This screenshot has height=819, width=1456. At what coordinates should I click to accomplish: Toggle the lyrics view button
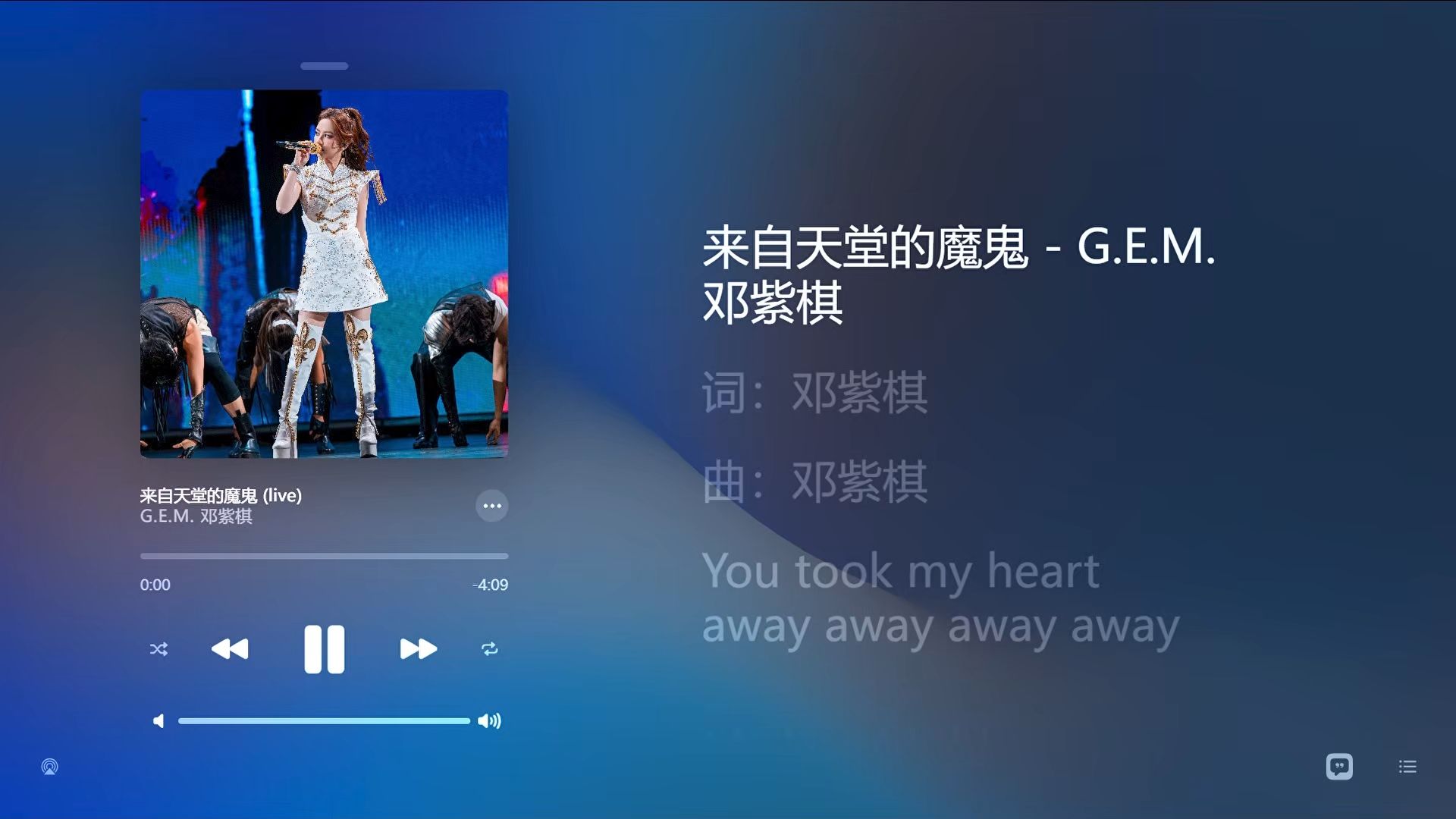tap(1339, 767)
